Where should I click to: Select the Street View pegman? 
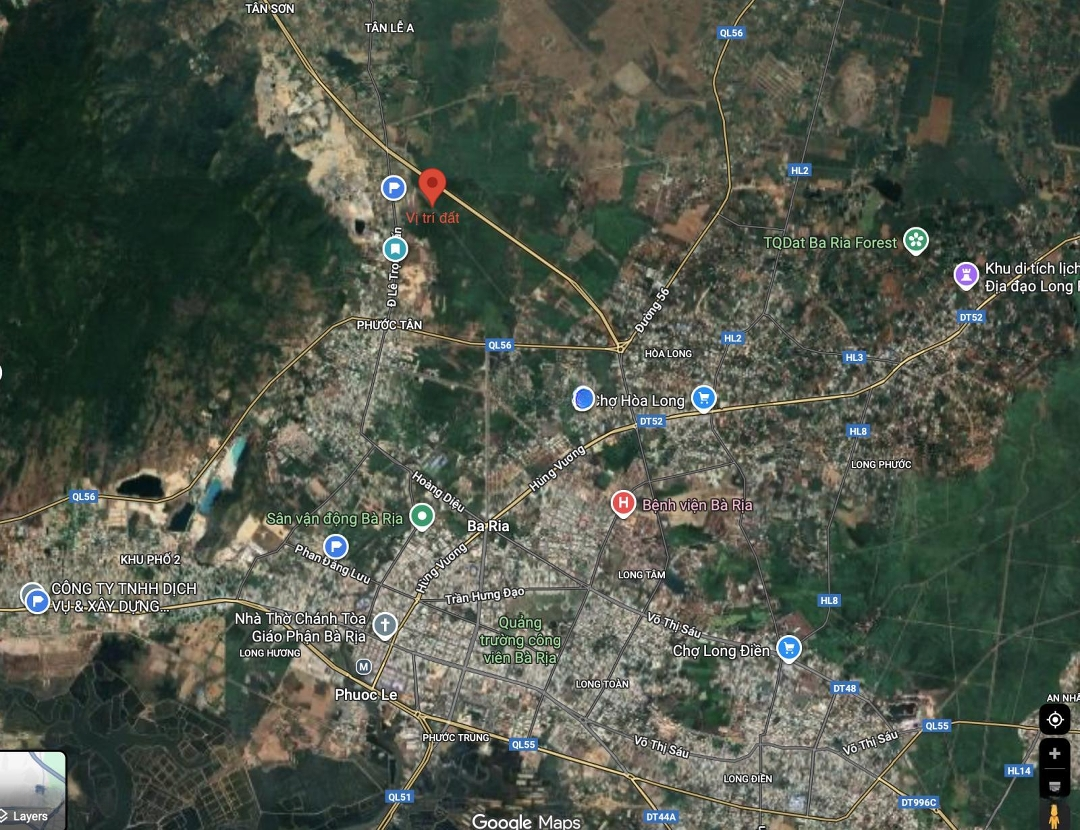coord(1055,815)
